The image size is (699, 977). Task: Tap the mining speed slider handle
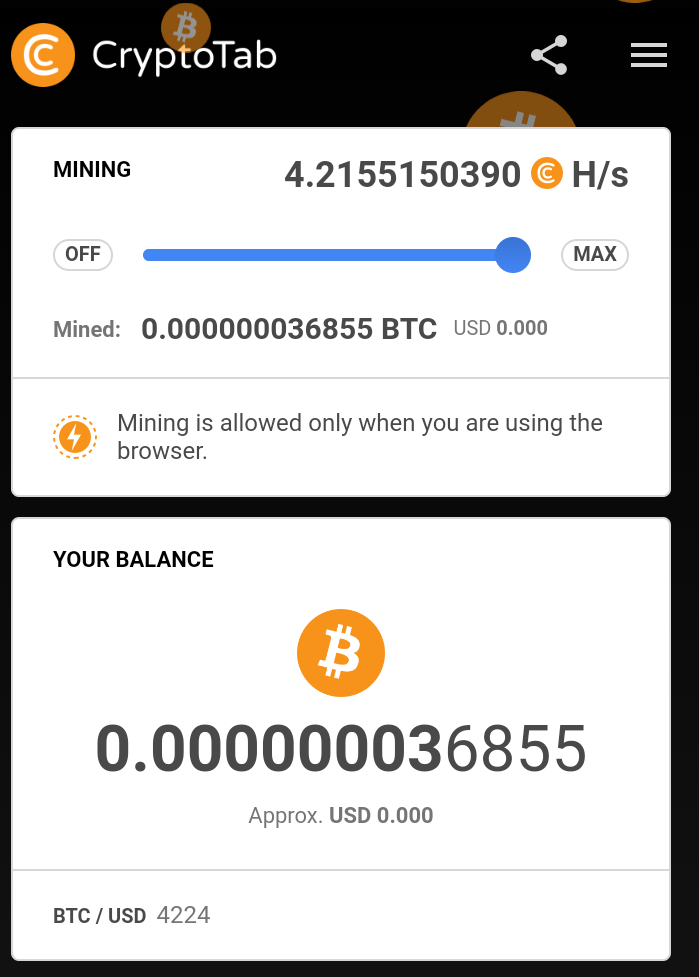[x=513, y=254]
